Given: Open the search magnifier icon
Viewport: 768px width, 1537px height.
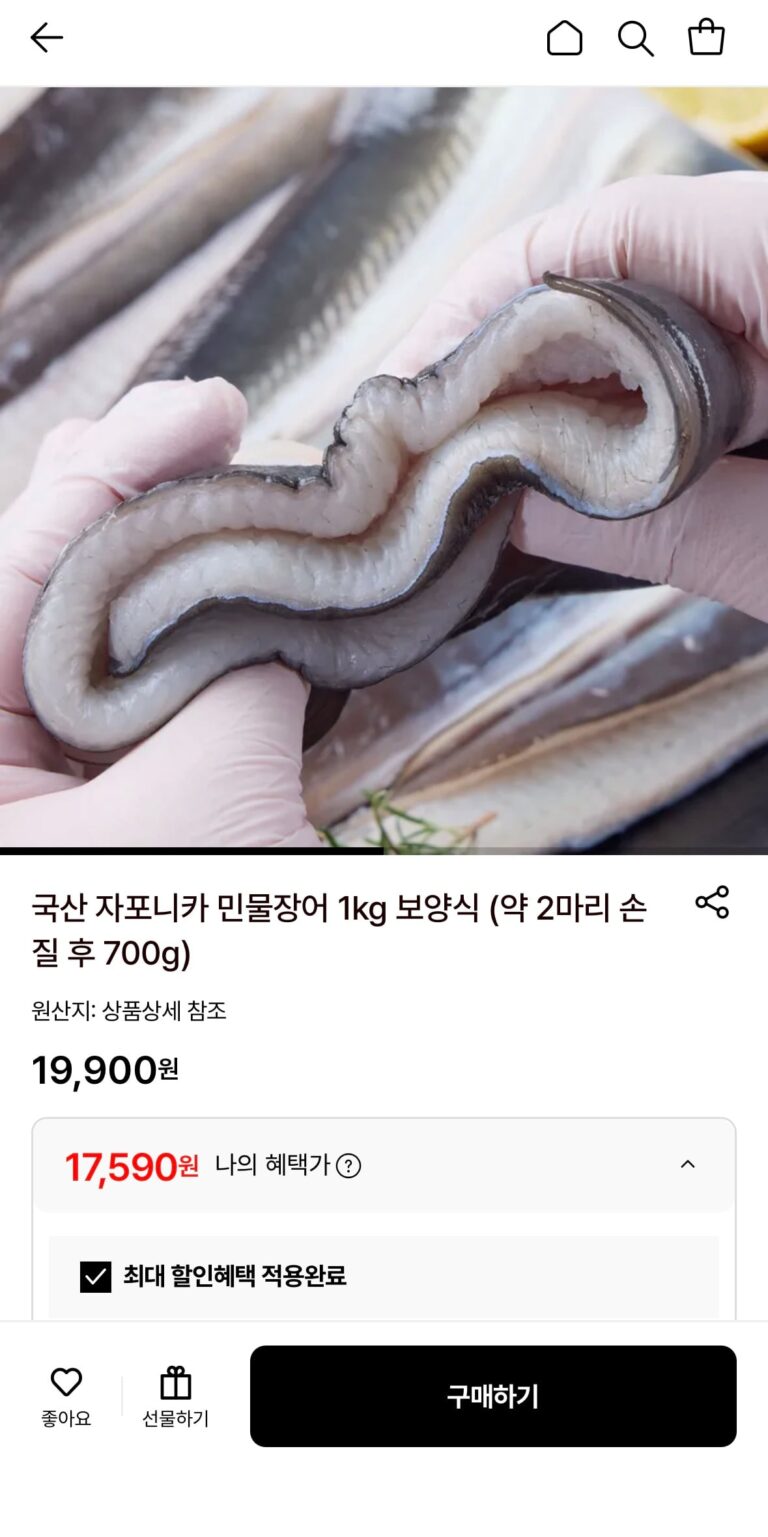Looking at the screenshot, I should [x=635, y=38].
